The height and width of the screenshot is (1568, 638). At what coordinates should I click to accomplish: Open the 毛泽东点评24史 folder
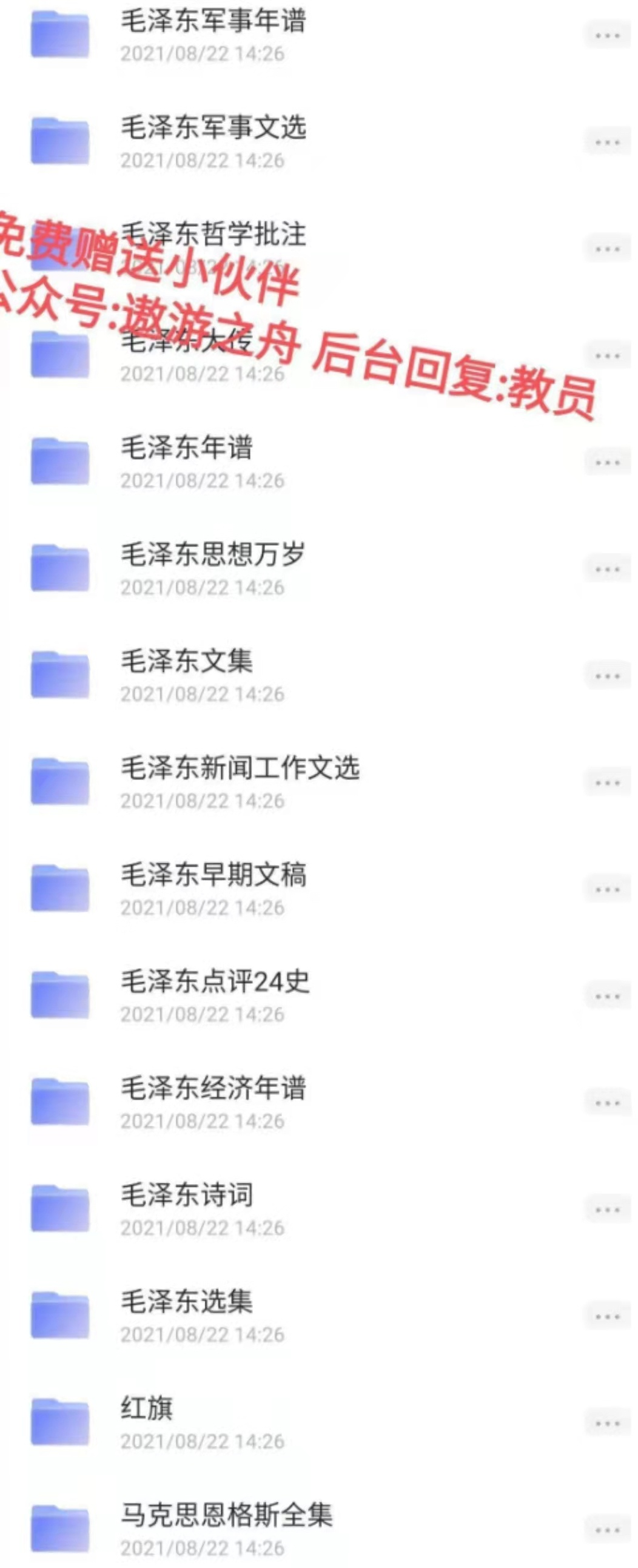pos(215,982)
